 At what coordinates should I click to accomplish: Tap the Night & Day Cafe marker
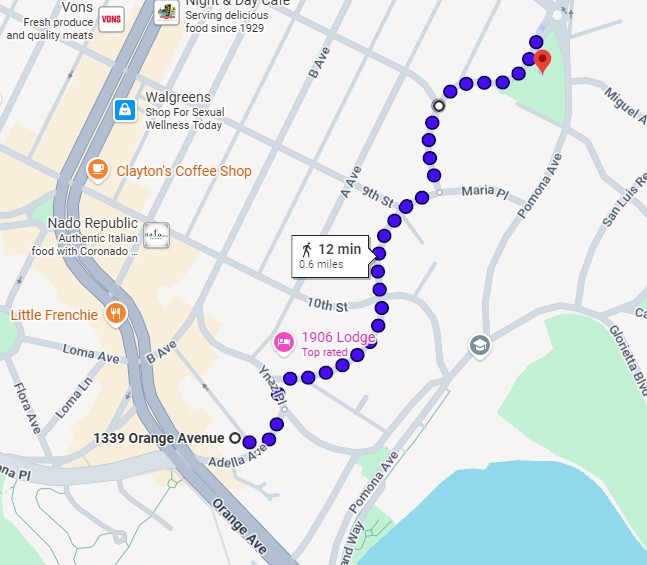tap(167, 12)
